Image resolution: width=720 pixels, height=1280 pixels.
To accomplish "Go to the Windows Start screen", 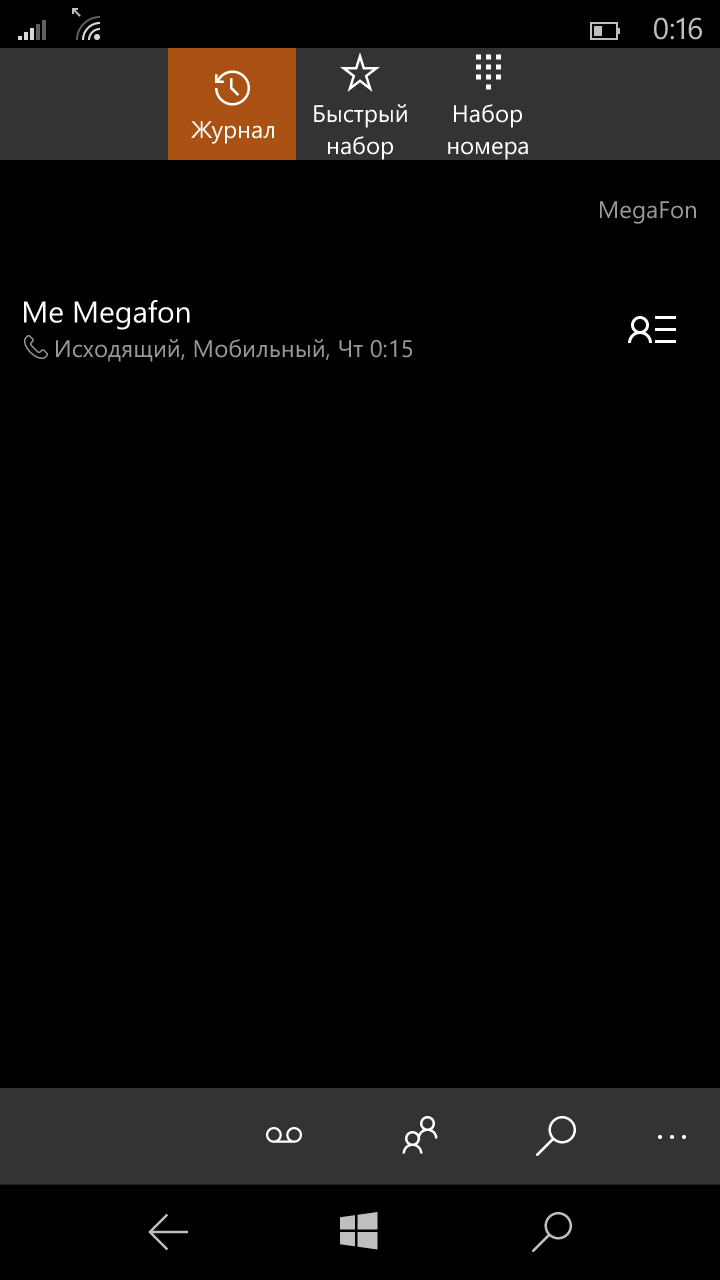I will 358,1231.
